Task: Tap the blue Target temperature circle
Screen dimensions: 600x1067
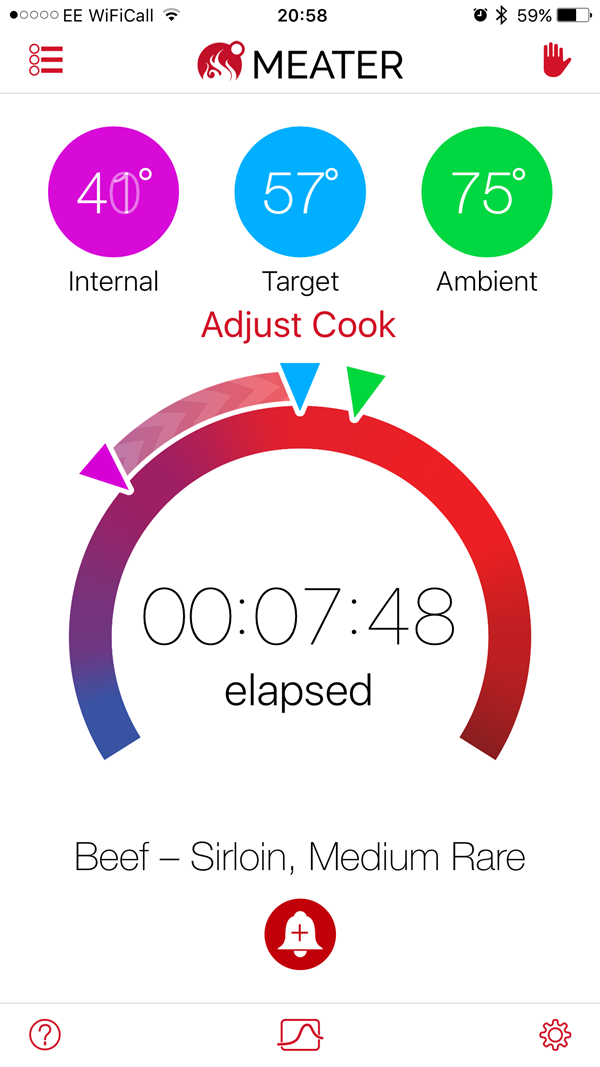Action: coord(300,192)
